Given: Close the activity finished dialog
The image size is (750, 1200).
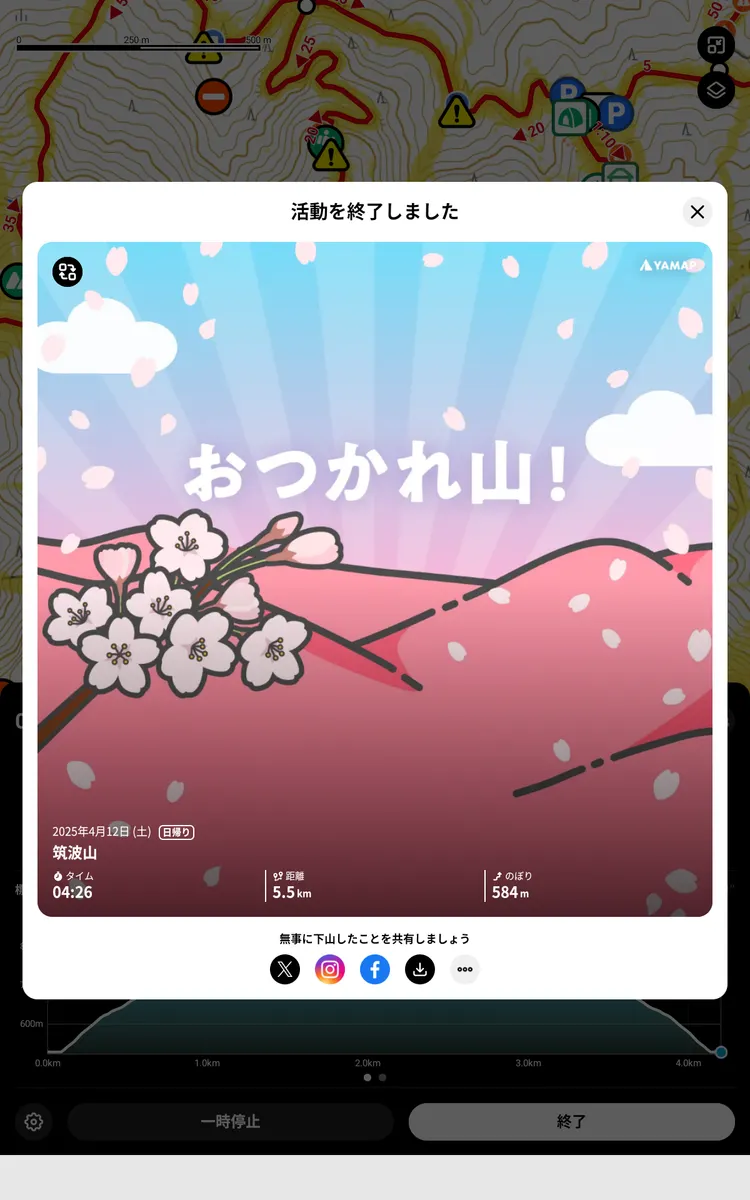Looking at the screenshot, I should click(697, 212).
